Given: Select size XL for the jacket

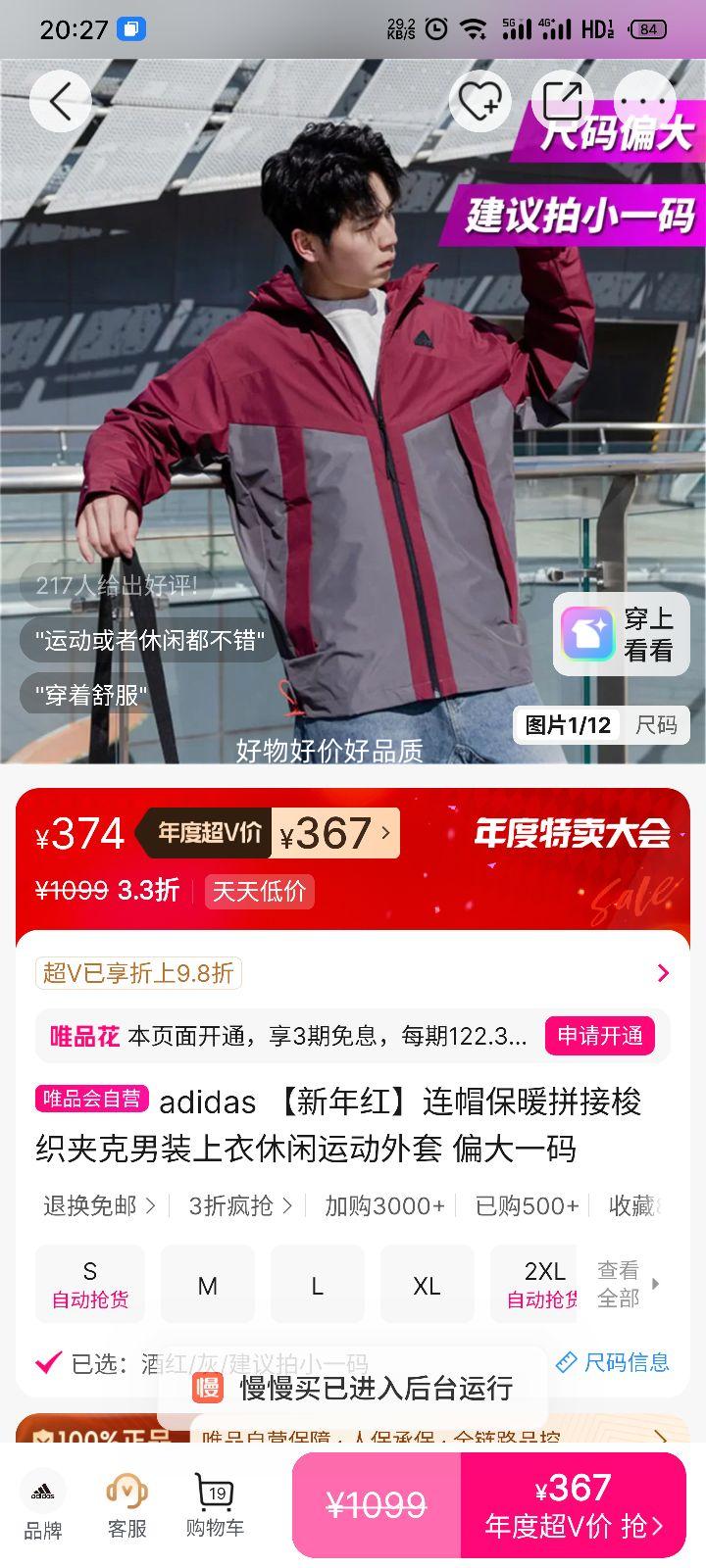Looking at the screenshot, I should click(428, 1284).
